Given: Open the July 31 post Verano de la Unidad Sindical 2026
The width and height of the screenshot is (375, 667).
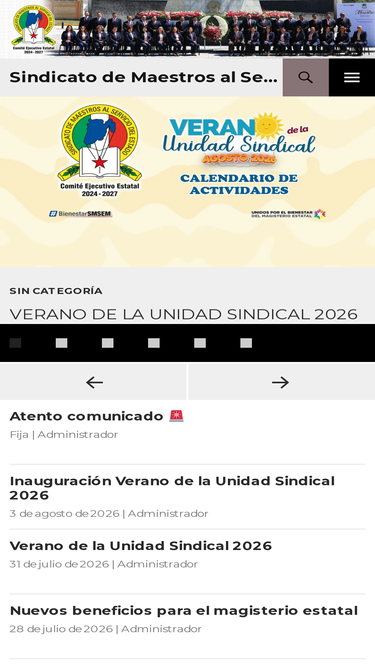Looking at the screenshot, I should click(140, 546).
